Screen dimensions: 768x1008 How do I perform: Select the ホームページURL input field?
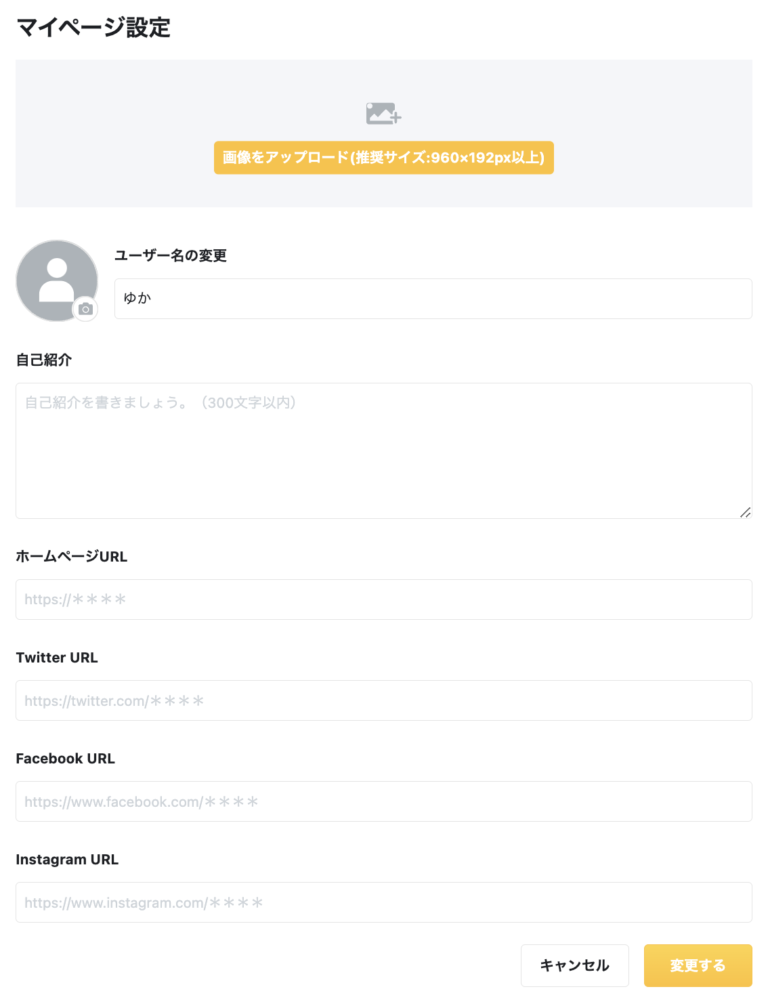383,600
